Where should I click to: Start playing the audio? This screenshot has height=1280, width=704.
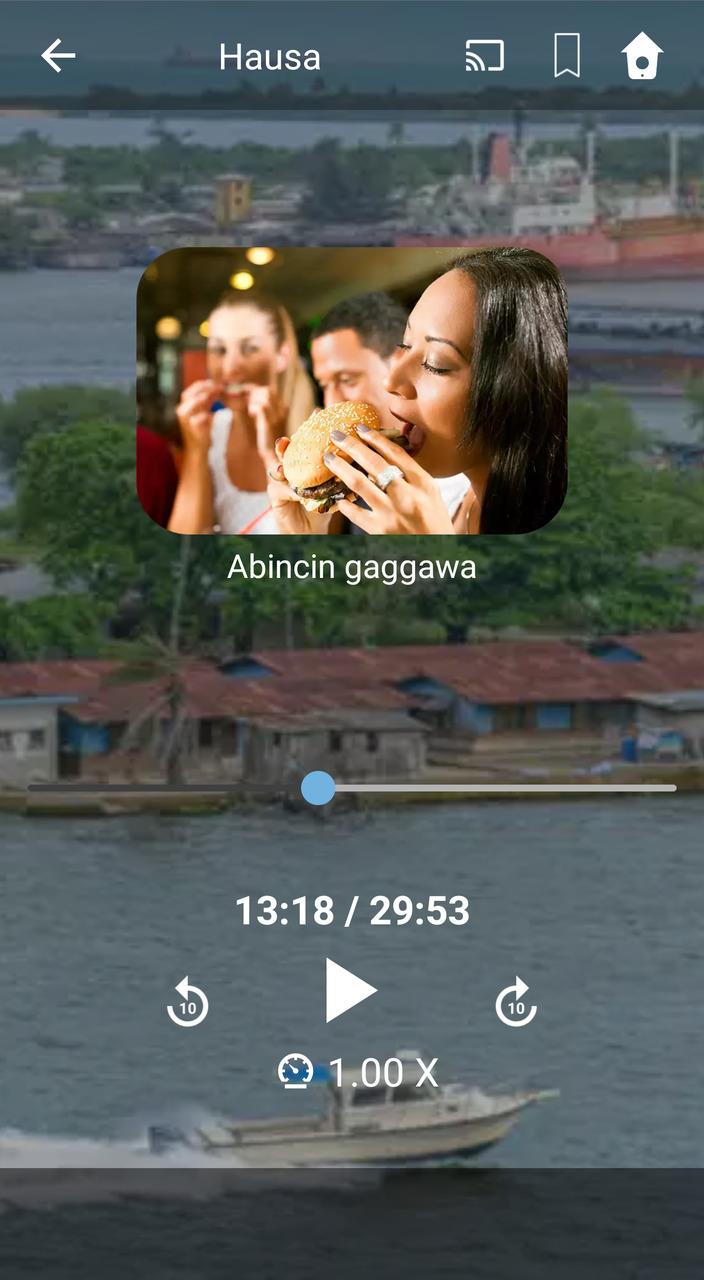click(350, 990)
